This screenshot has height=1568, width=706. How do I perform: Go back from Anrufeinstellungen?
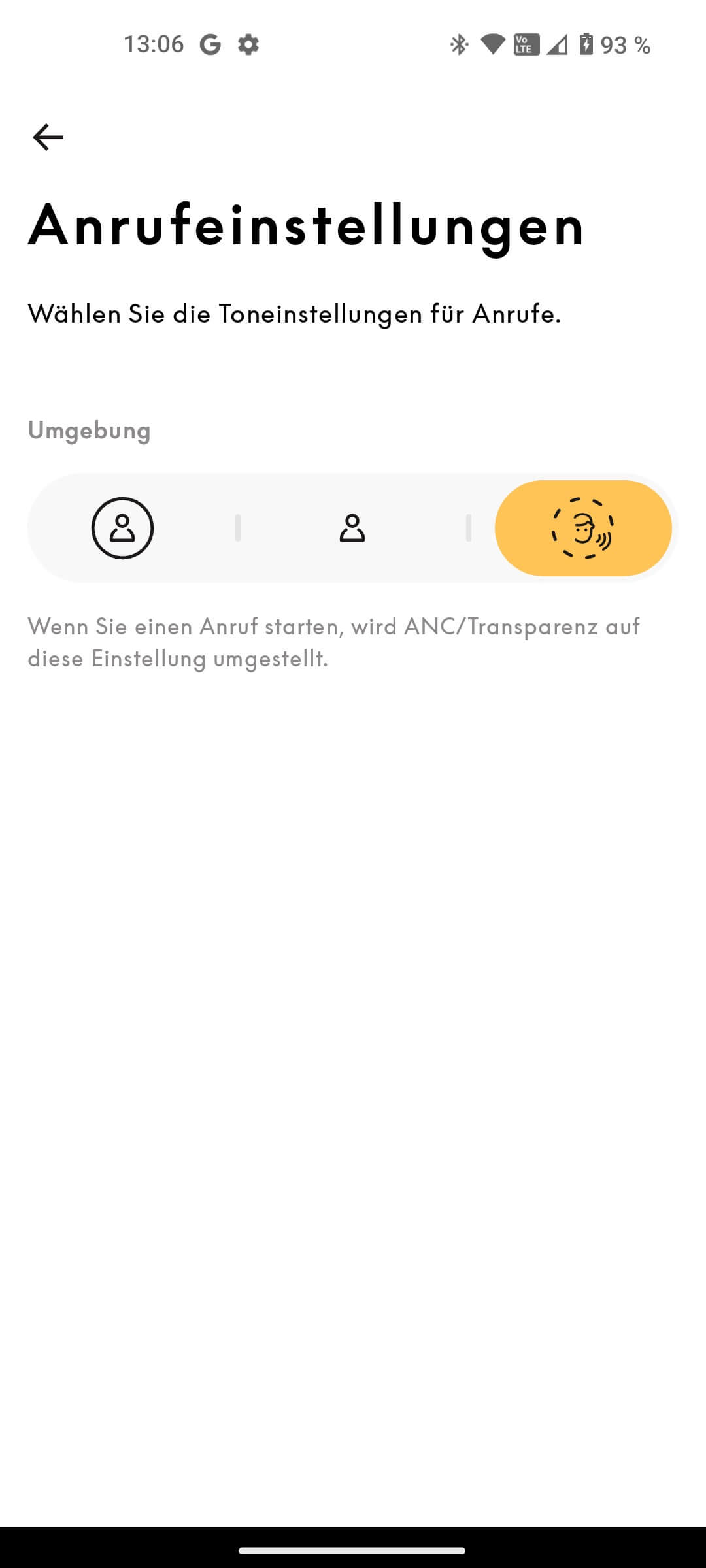tap(48, 137)
